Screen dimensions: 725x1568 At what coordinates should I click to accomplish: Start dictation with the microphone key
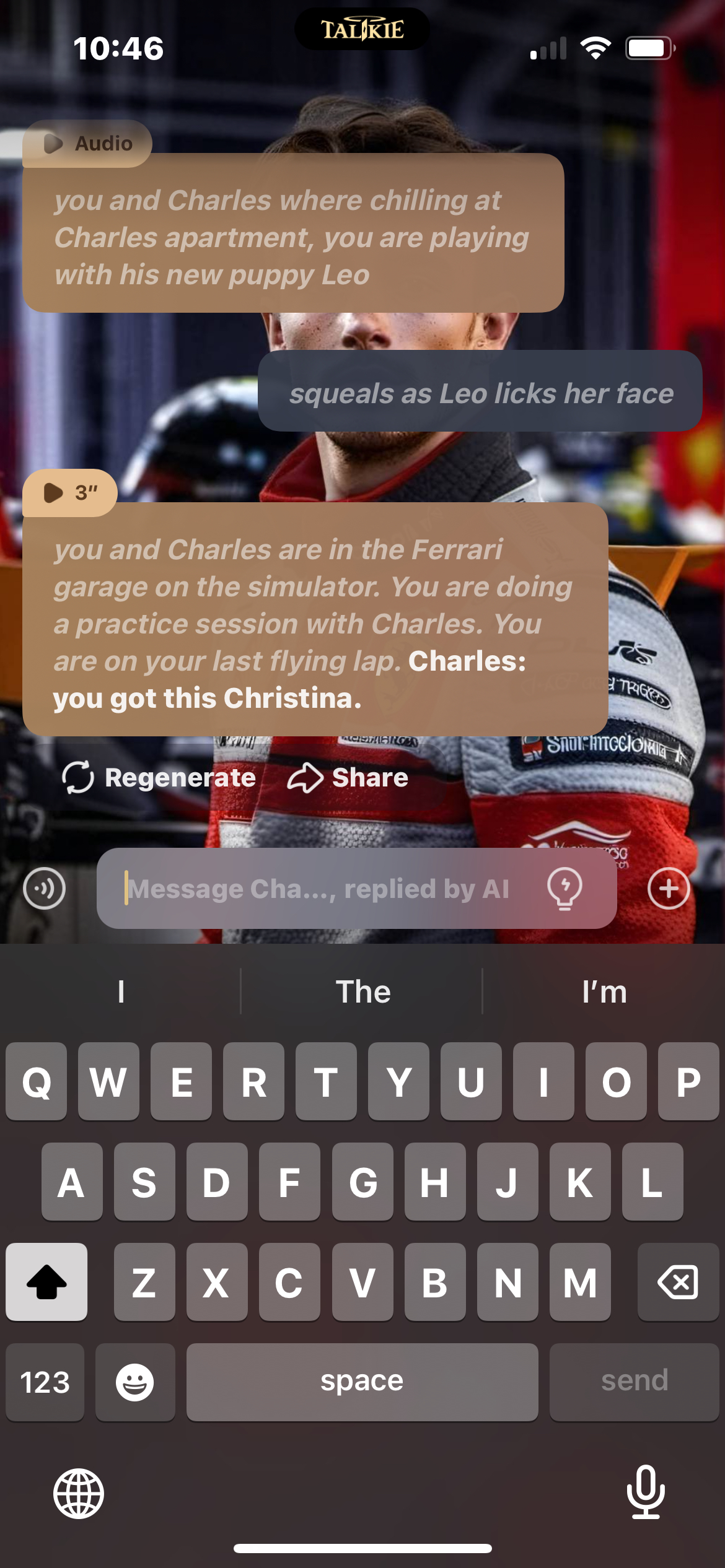646,1492
